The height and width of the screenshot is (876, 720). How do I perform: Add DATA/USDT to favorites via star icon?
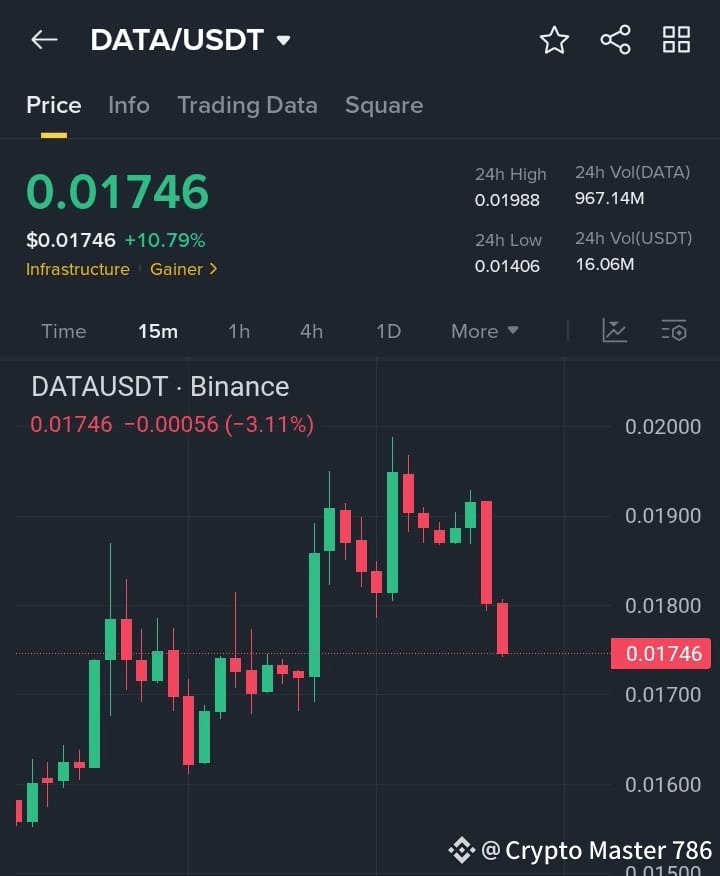[x=554, y=40]
